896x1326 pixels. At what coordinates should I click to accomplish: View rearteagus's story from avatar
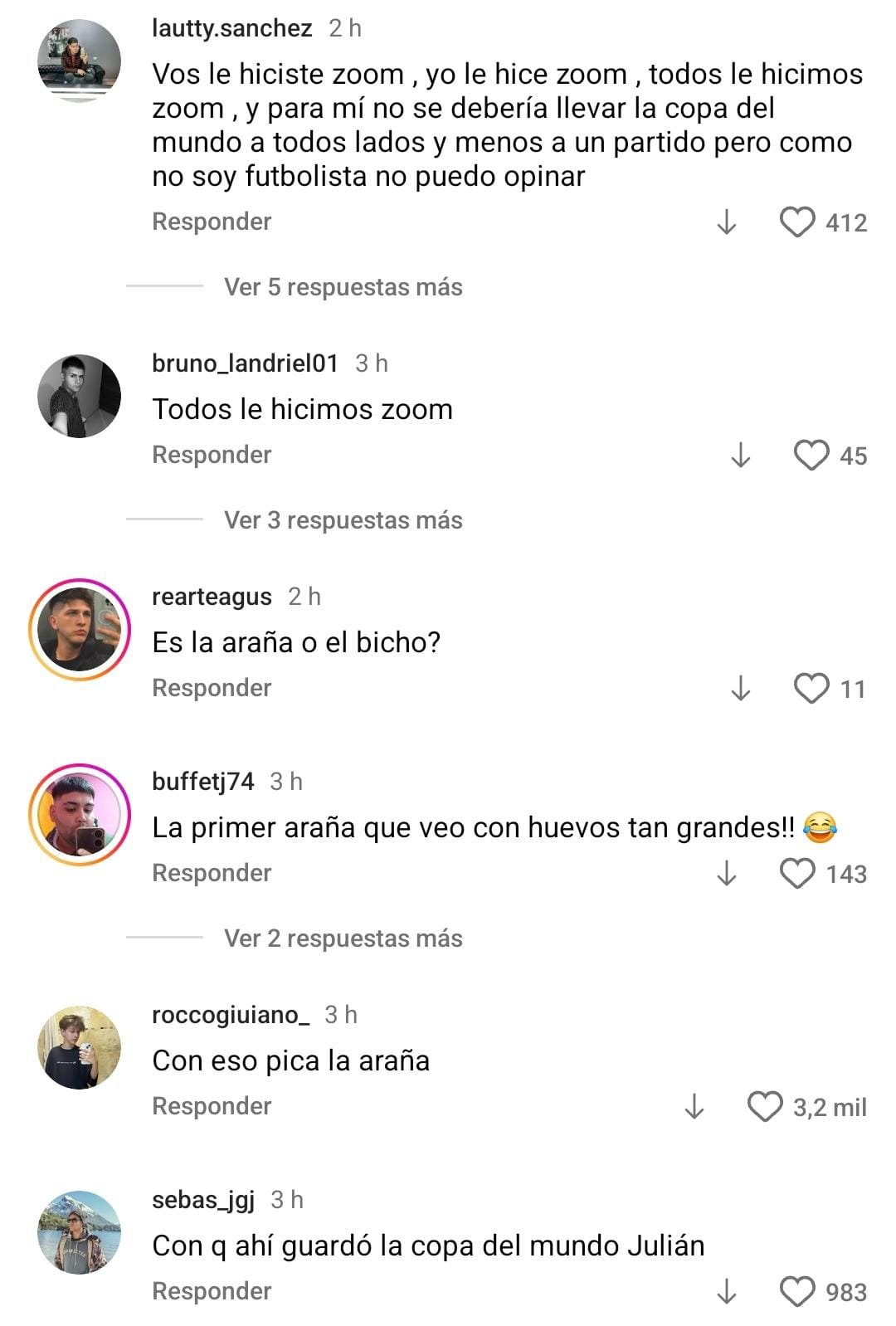(80, 630)
